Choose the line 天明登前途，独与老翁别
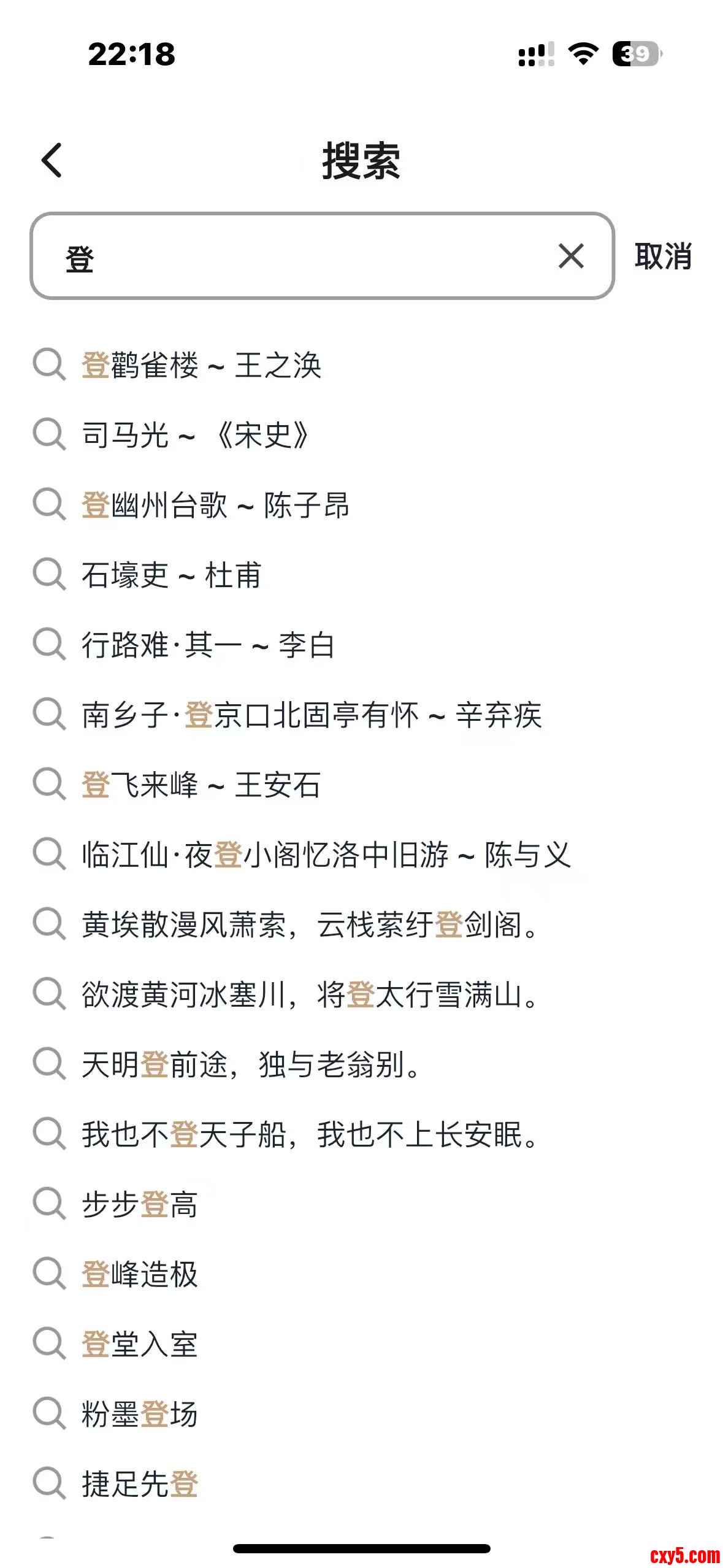Viewport: 723px width, 1568px height. coord(251,1065)
